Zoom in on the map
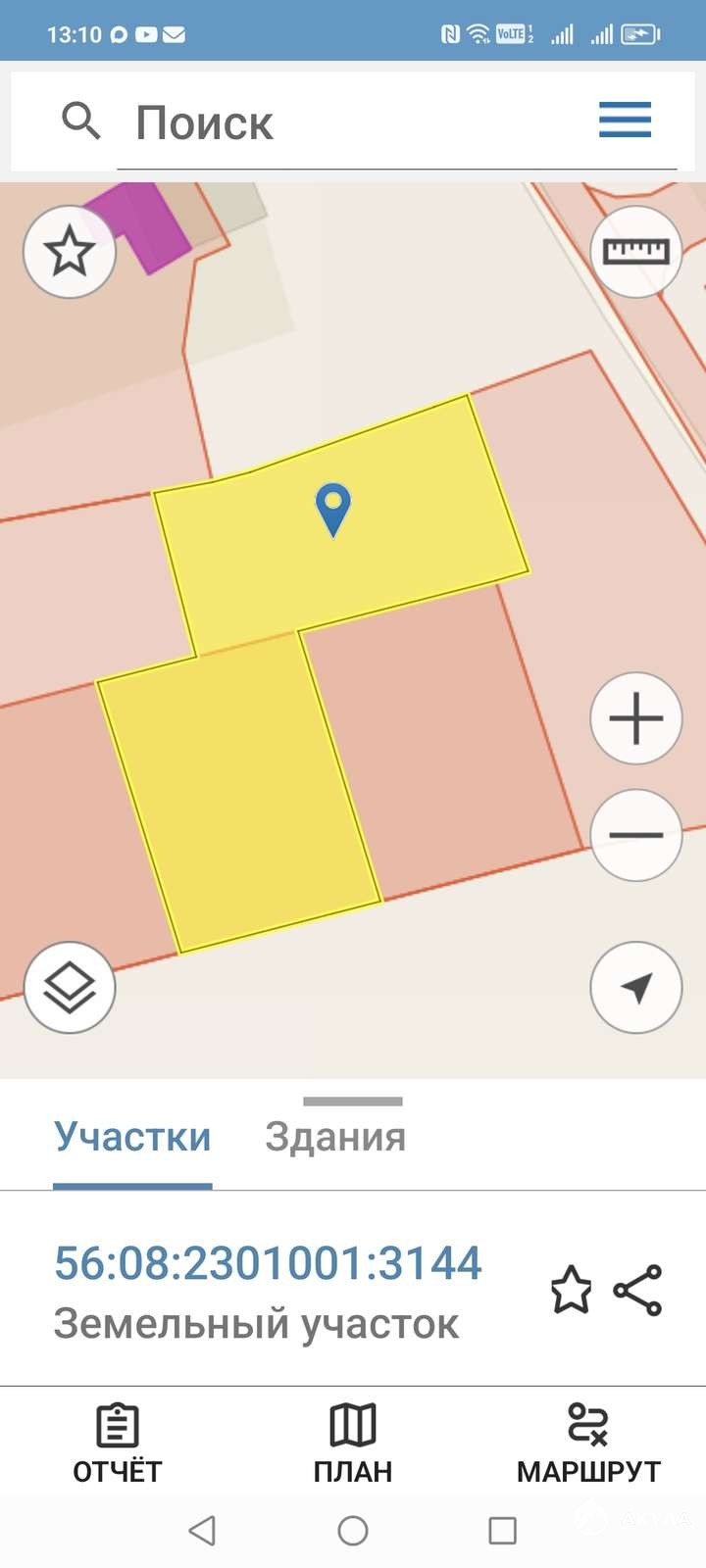 (x=636, y=718)
